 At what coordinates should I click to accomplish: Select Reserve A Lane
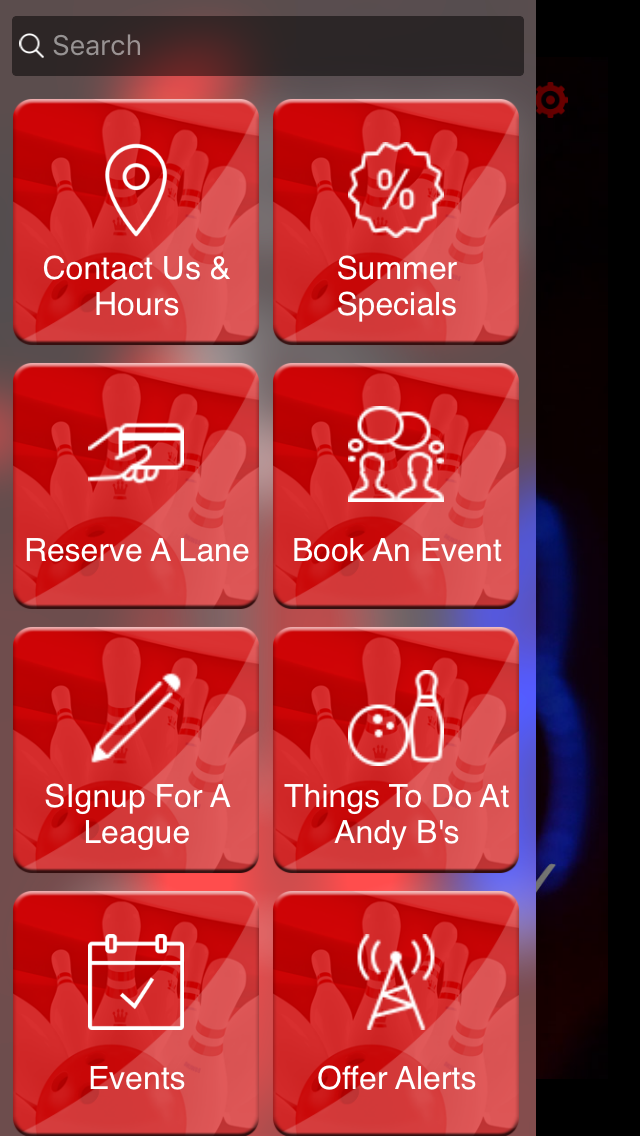tap(136, 485)
